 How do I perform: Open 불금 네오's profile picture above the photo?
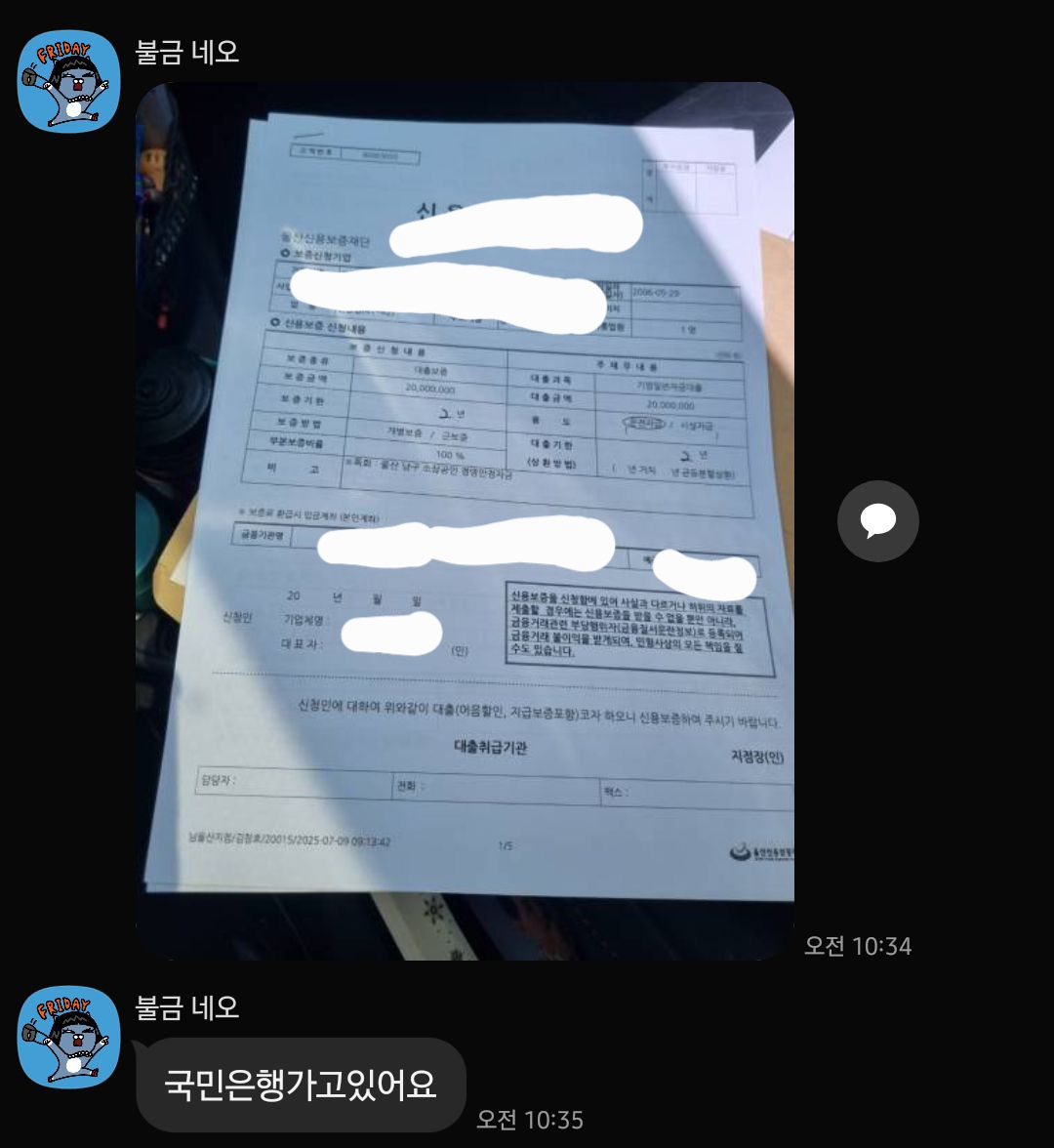pos(68,81)
